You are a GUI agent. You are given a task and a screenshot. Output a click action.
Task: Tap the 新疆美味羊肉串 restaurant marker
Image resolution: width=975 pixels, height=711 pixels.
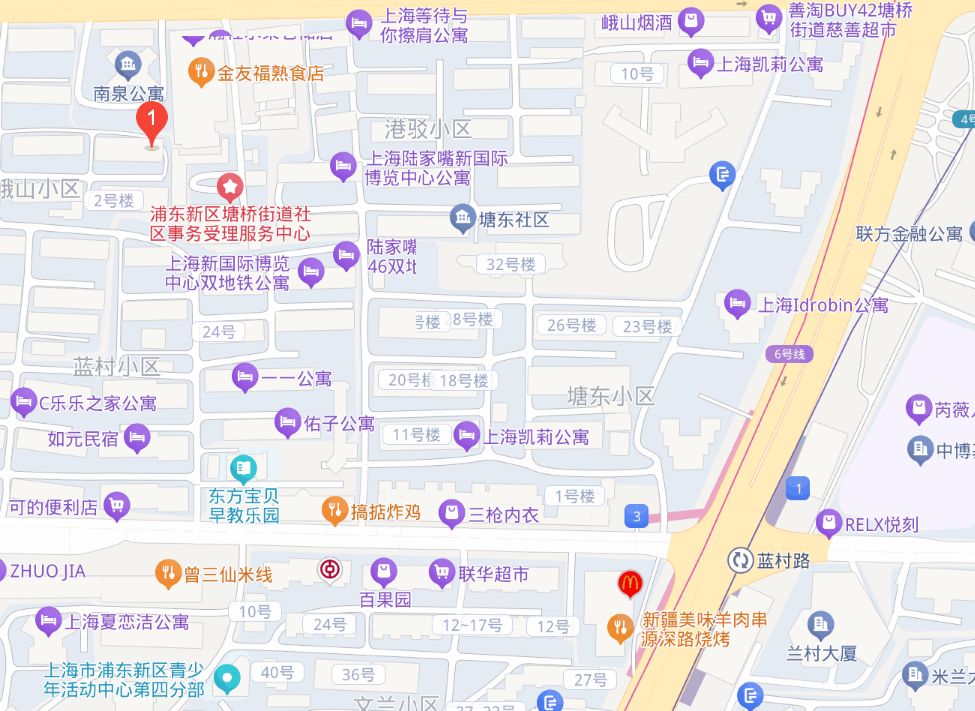pyautogui.click(x=620, y=628)
